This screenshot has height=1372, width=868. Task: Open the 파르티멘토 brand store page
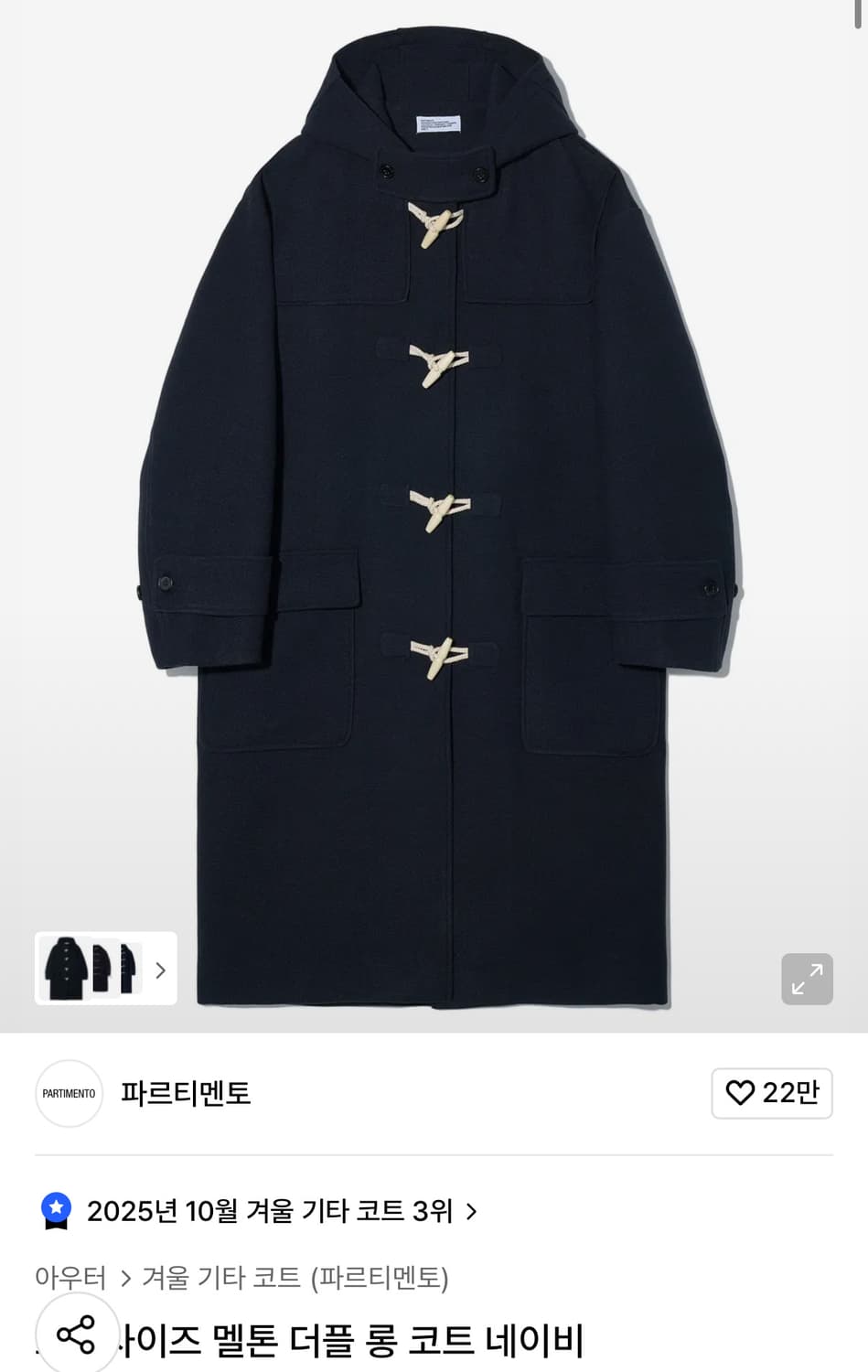[x=186, y=1093]
